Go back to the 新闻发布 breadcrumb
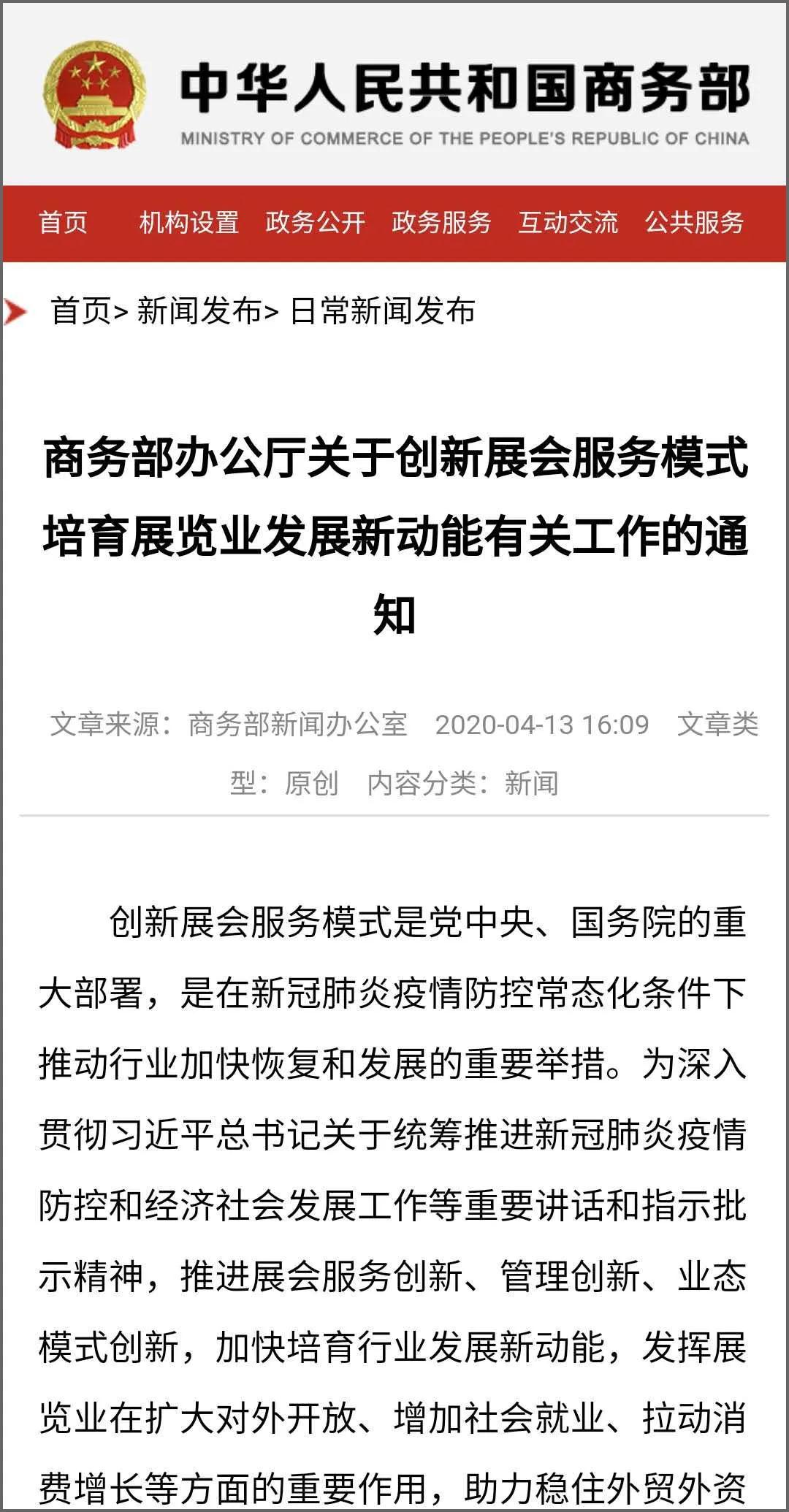Image resolution: width=789 pixels, height=1512 pixels. pyautogui.click(x=199, y=311)
